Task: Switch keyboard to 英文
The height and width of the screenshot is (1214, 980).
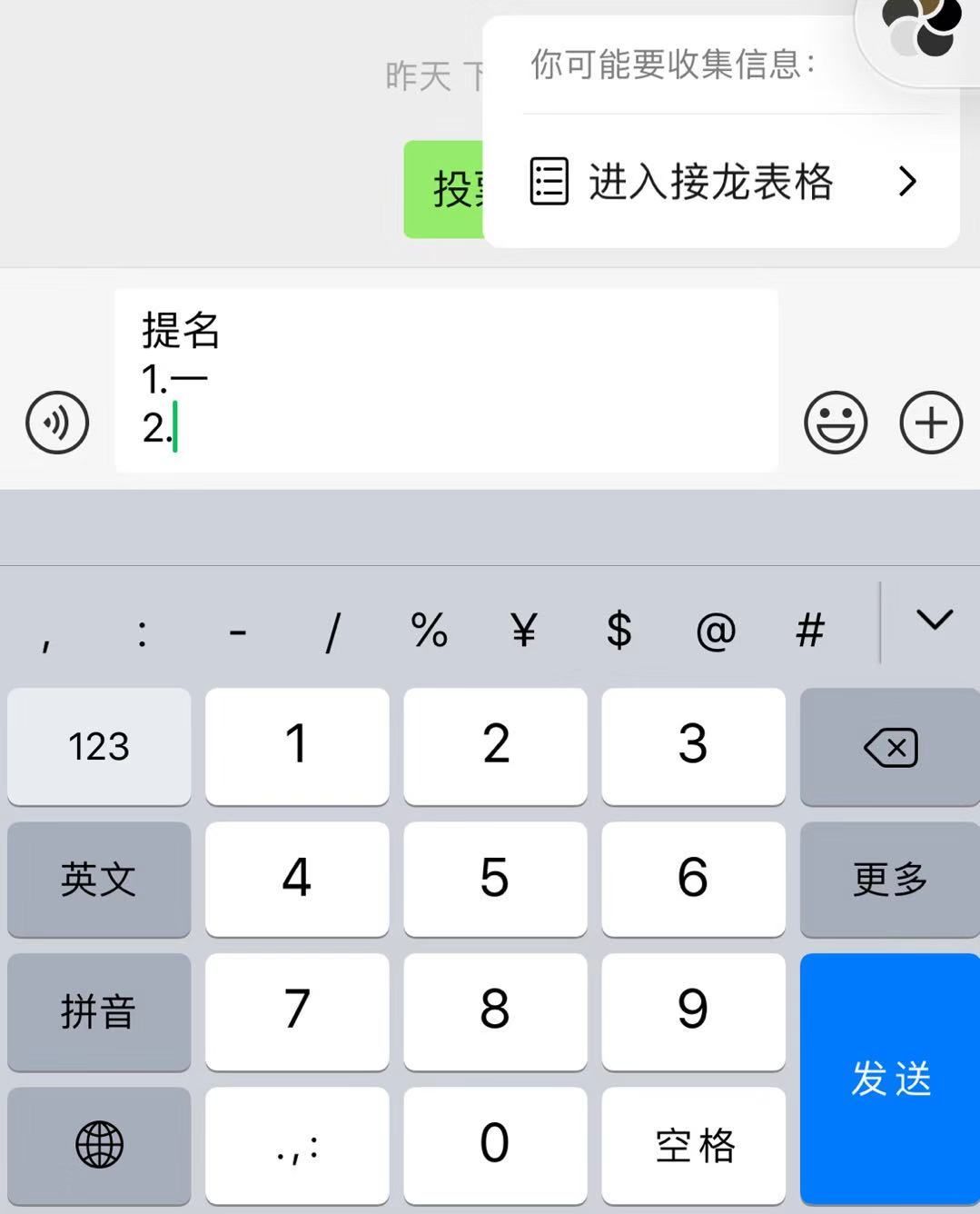Action: click(99, 880)
